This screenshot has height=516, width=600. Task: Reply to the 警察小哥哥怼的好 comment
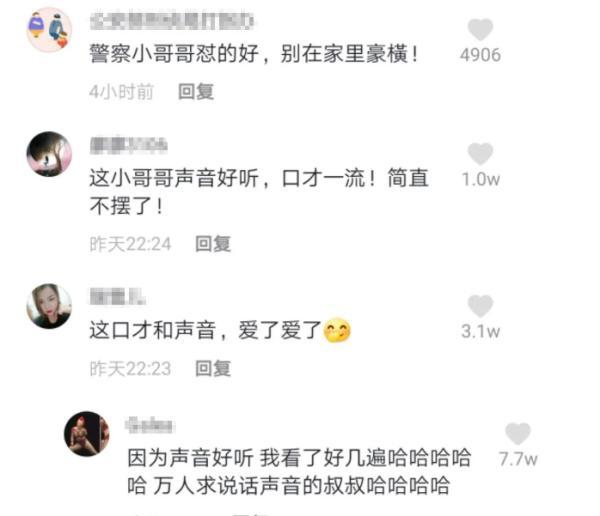click(196, 92)
